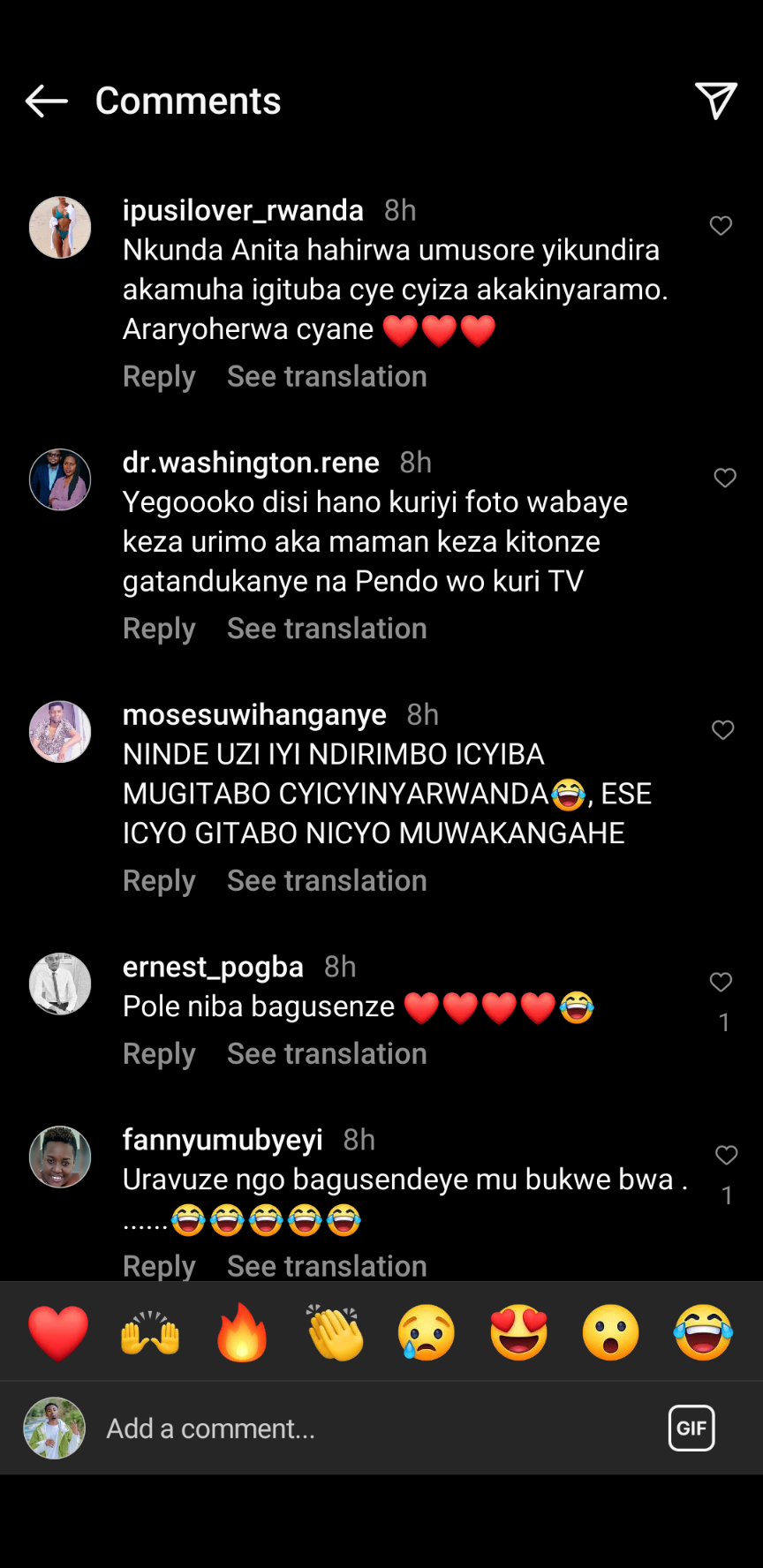Like mosesuwihanganye's comment
Screen dimensions: 763x1568
722,730
